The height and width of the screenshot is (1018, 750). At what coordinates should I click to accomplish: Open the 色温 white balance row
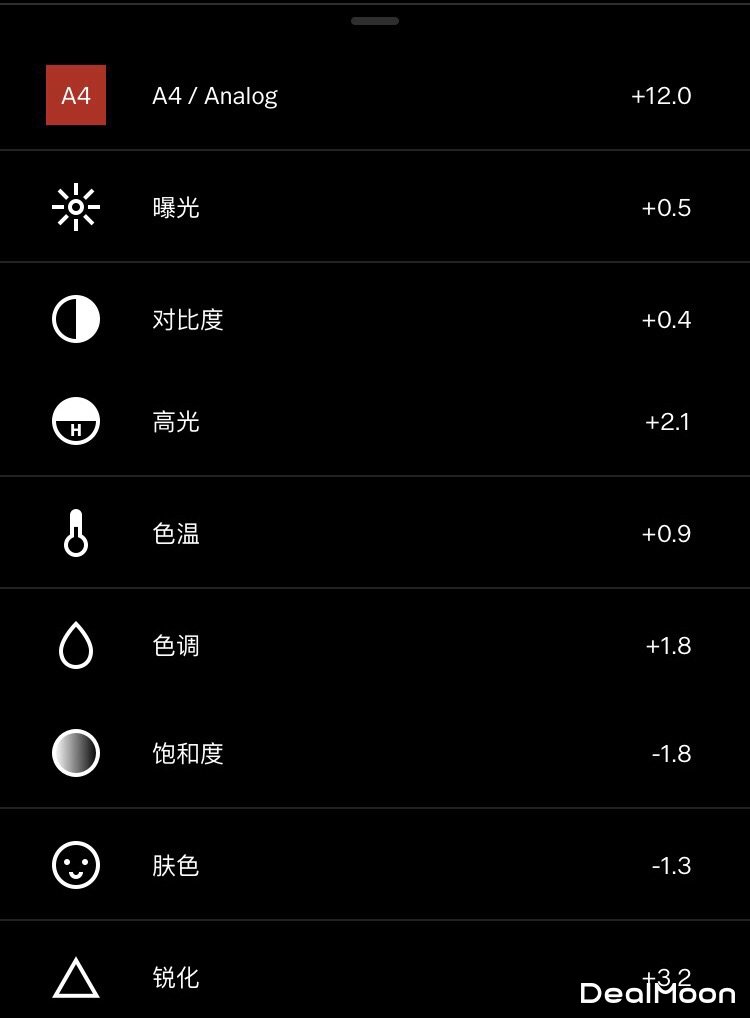tap(176, 534)
